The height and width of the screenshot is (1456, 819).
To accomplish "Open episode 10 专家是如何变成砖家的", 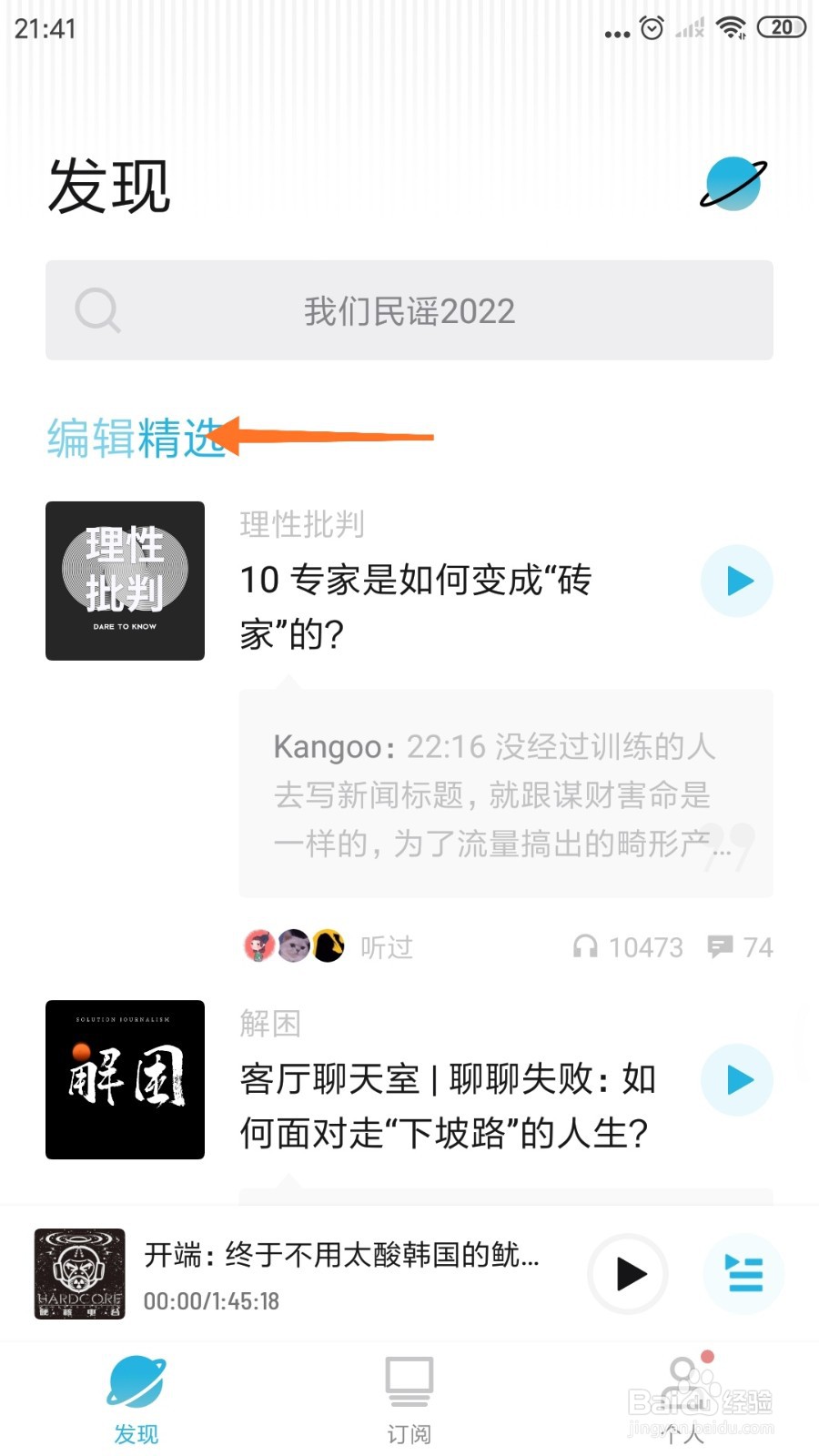I will [416, 605].
